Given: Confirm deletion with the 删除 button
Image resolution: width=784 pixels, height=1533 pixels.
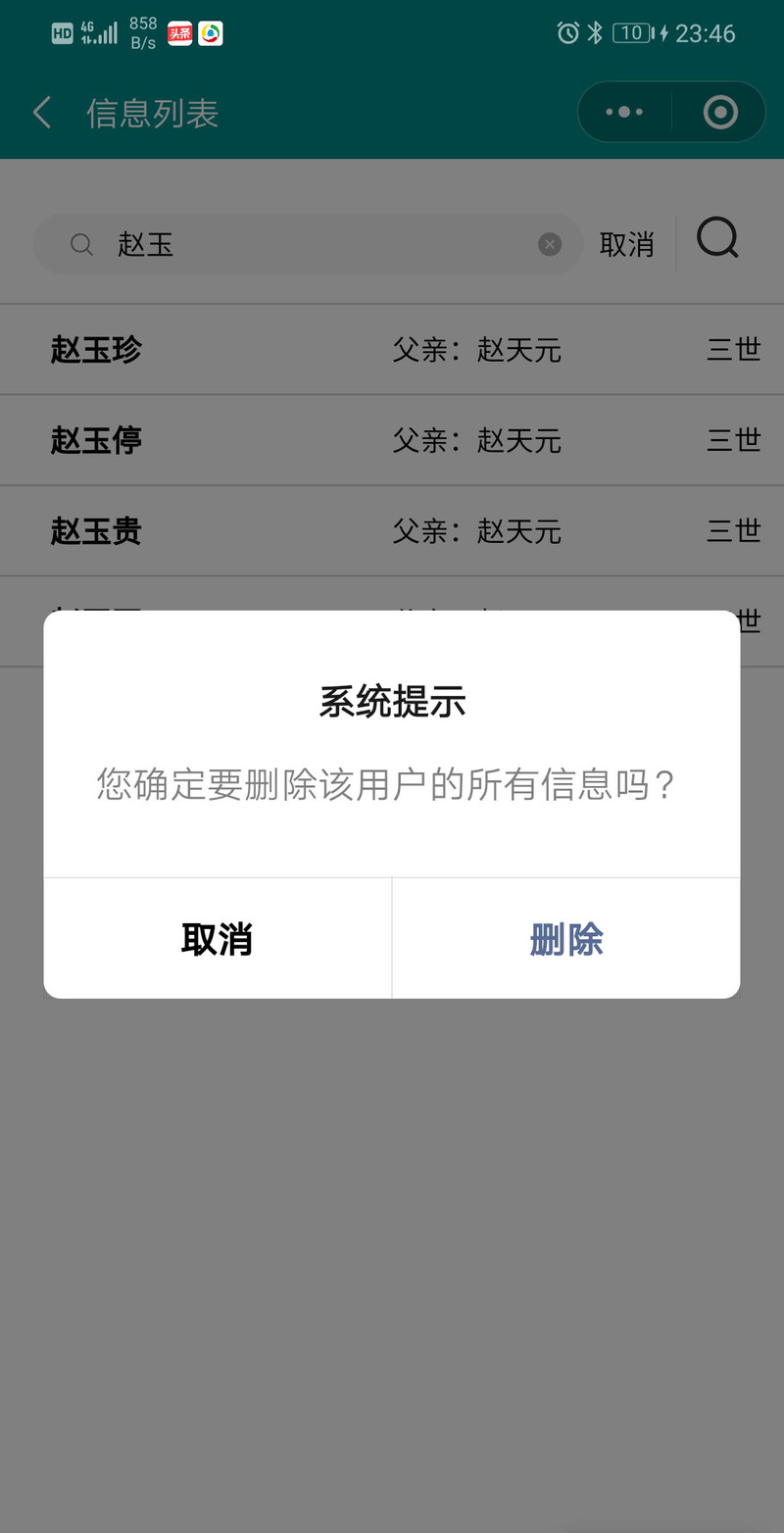Looking at the screenshot, I should pyautogui.click(x=566, y=939).
